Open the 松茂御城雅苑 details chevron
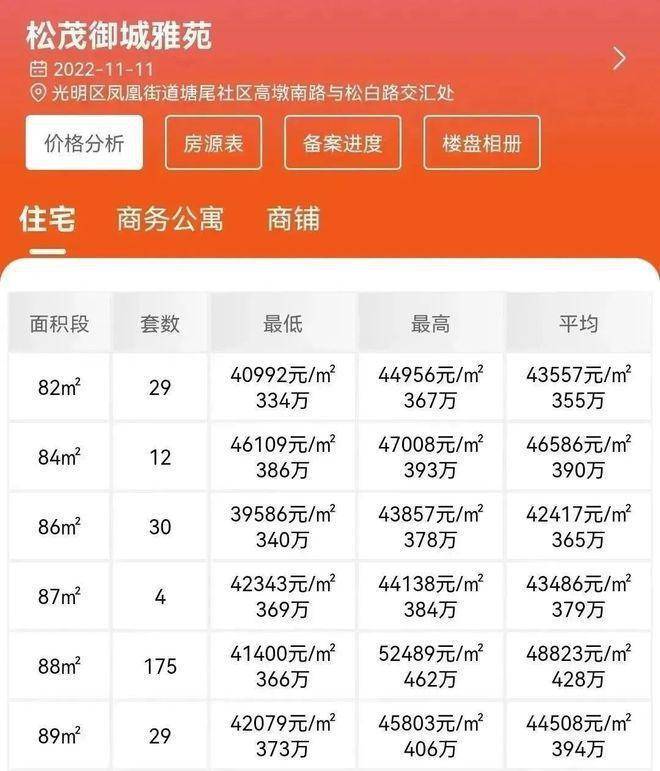Image resolution: width=660 pixels, height=771 pixels. [619, 58]
